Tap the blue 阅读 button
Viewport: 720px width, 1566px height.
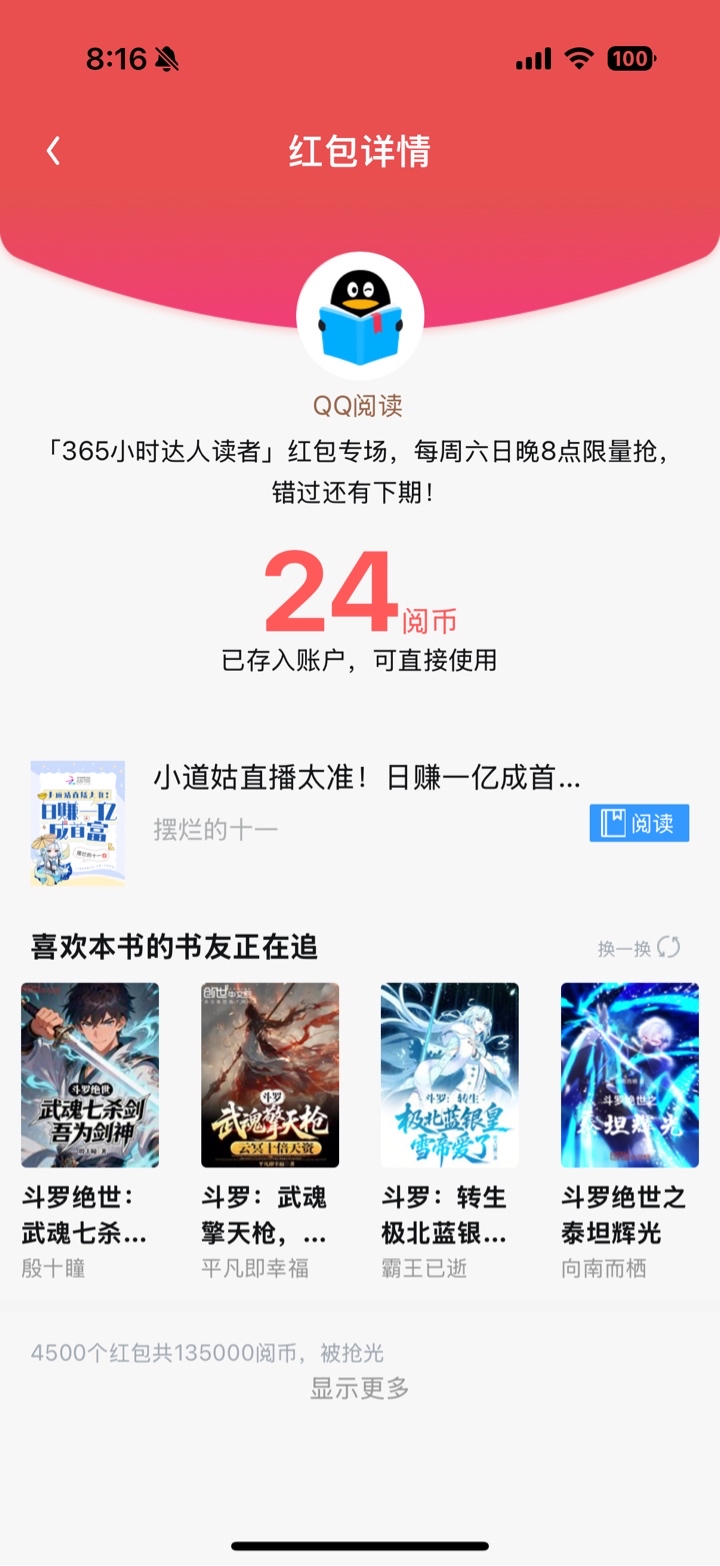(x=639, y=823)
